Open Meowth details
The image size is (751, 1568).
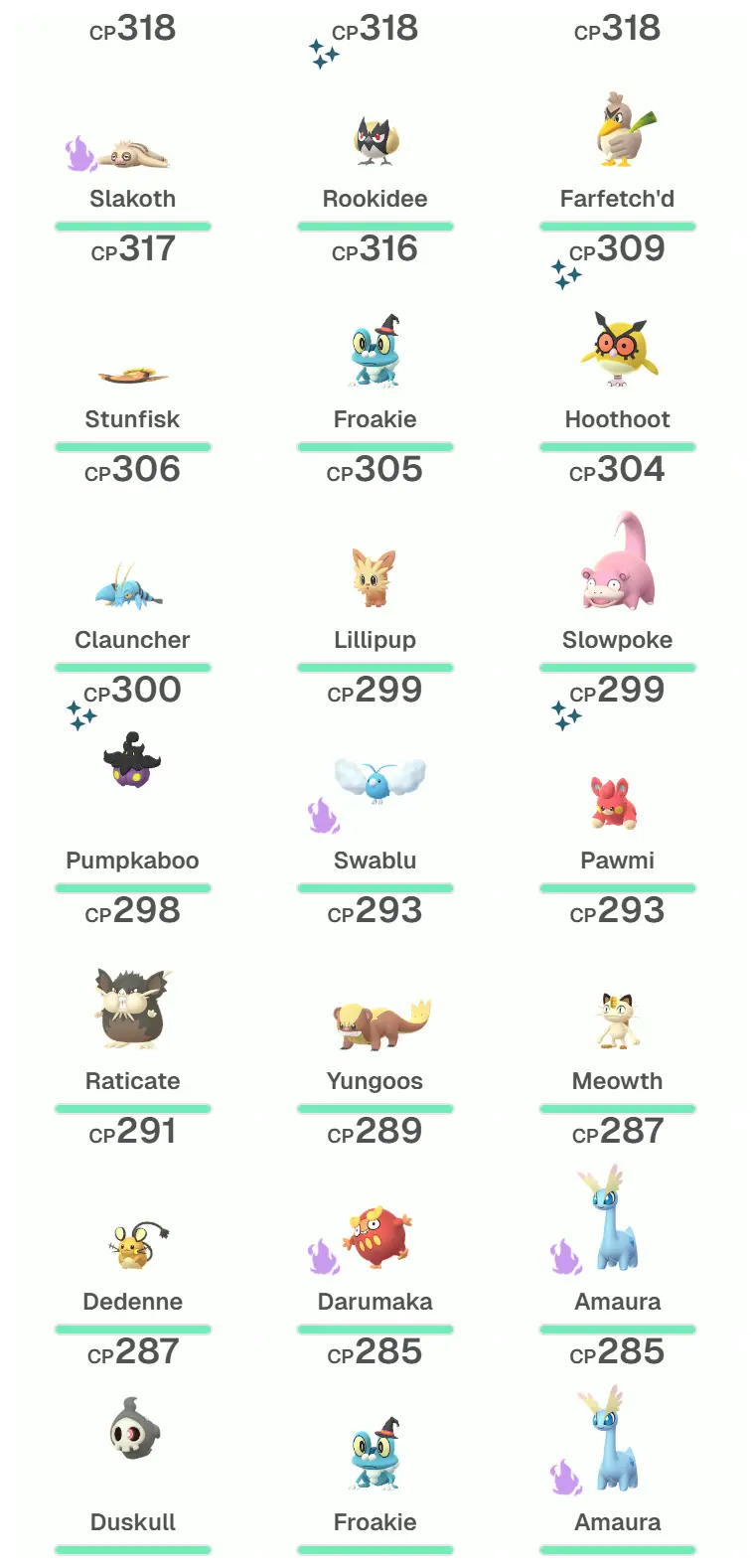pos(618,1021)
